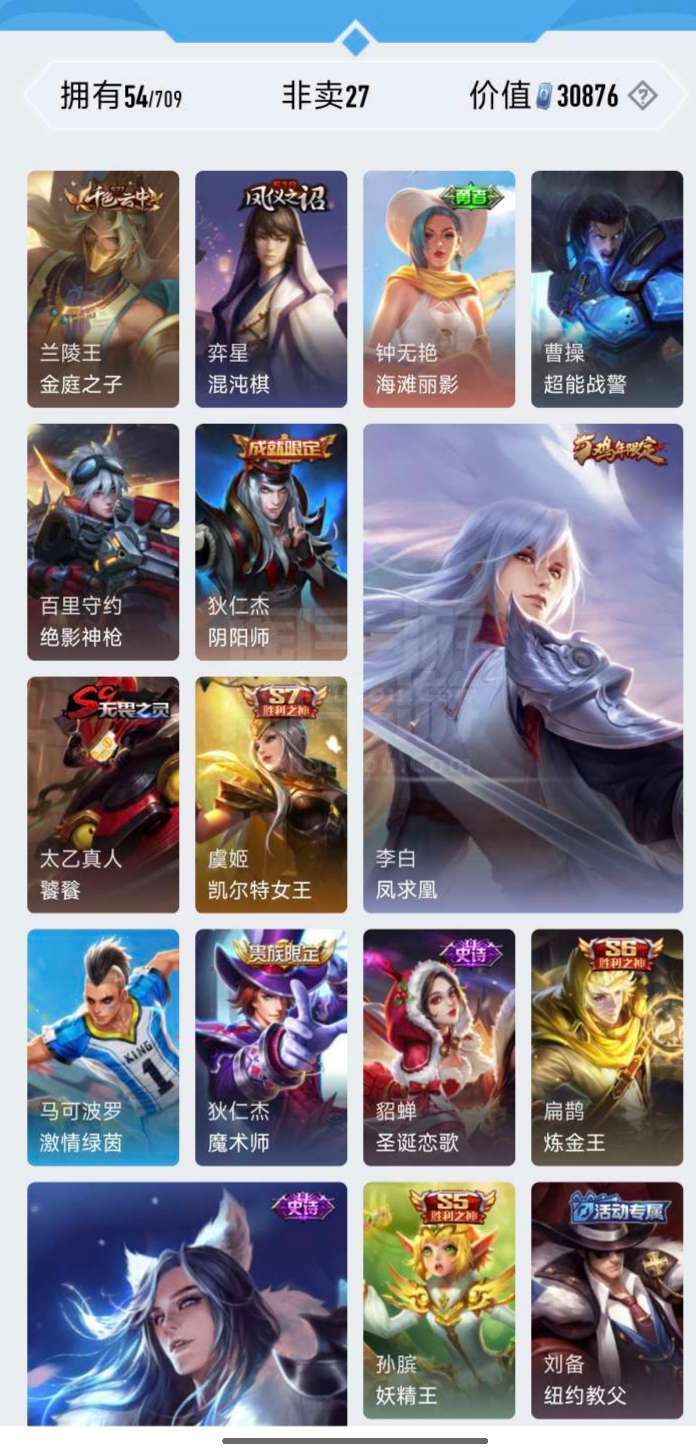Open 曹操 超能战警 skin tile
Screen dimensions: 696x1450
coord(607,289)
